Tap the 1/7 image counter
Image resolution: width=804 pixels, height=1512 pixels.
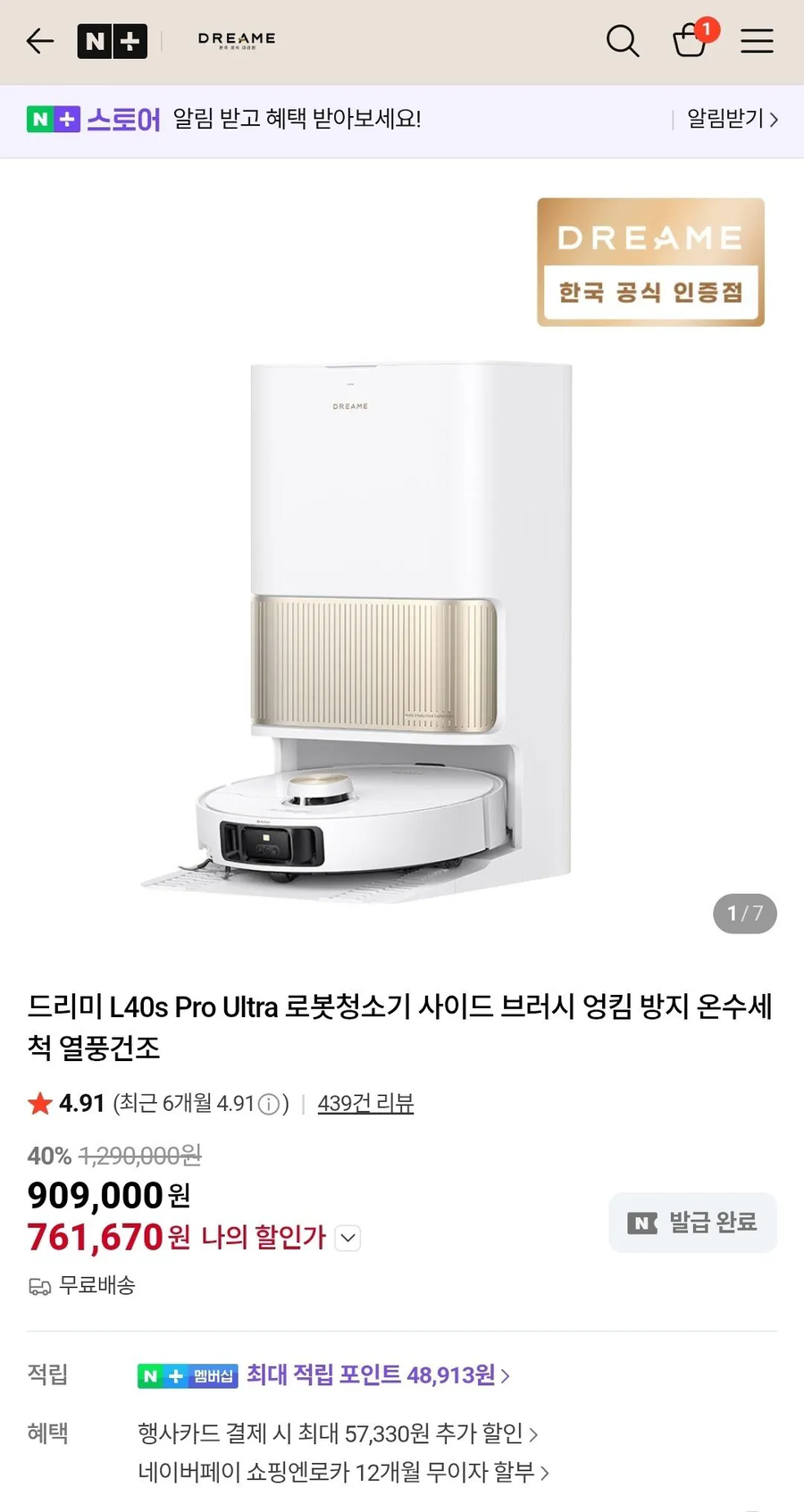(745, 914)
